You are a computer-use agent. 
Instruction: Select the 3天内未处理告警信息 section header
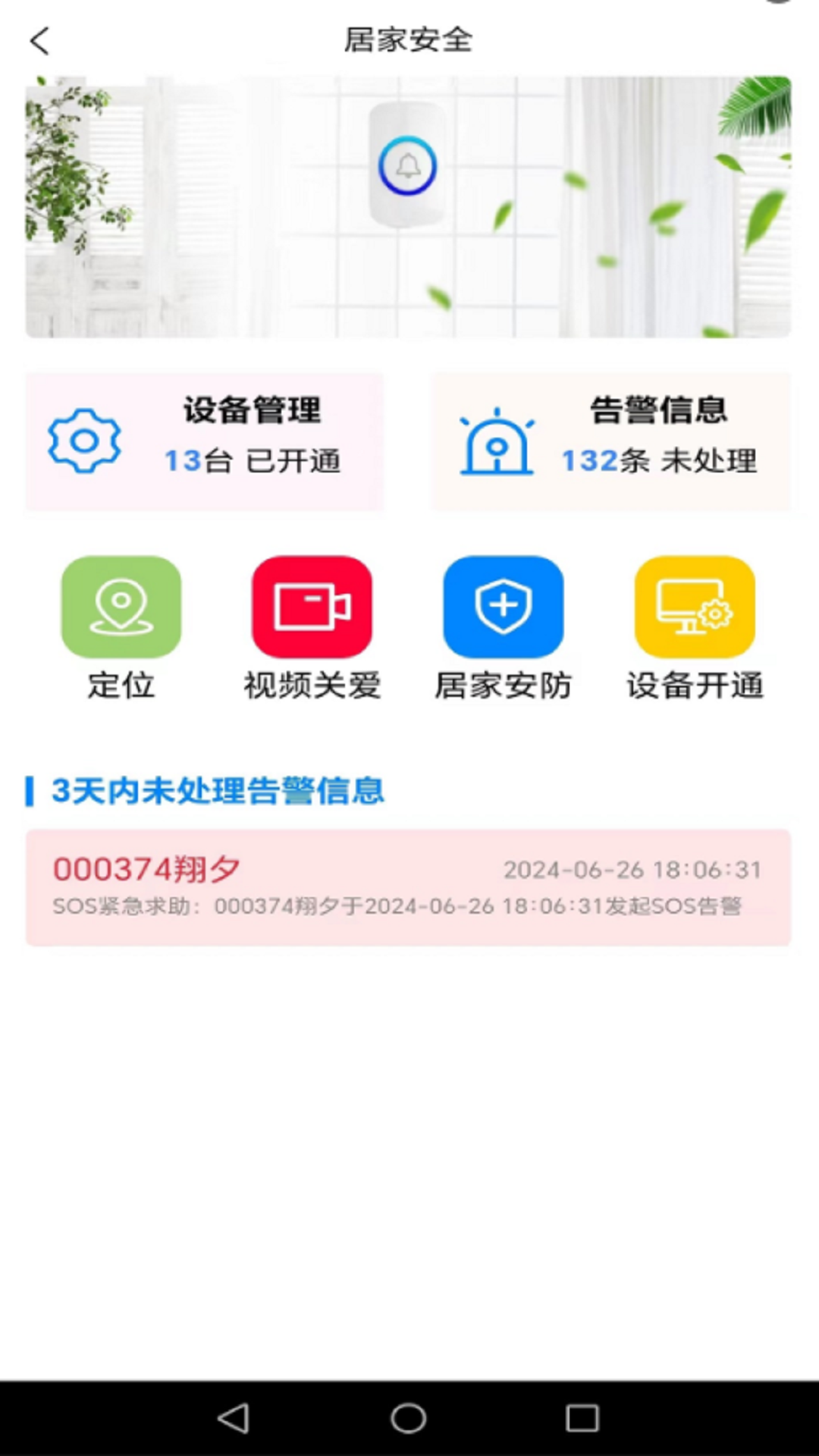coord(206,792)
